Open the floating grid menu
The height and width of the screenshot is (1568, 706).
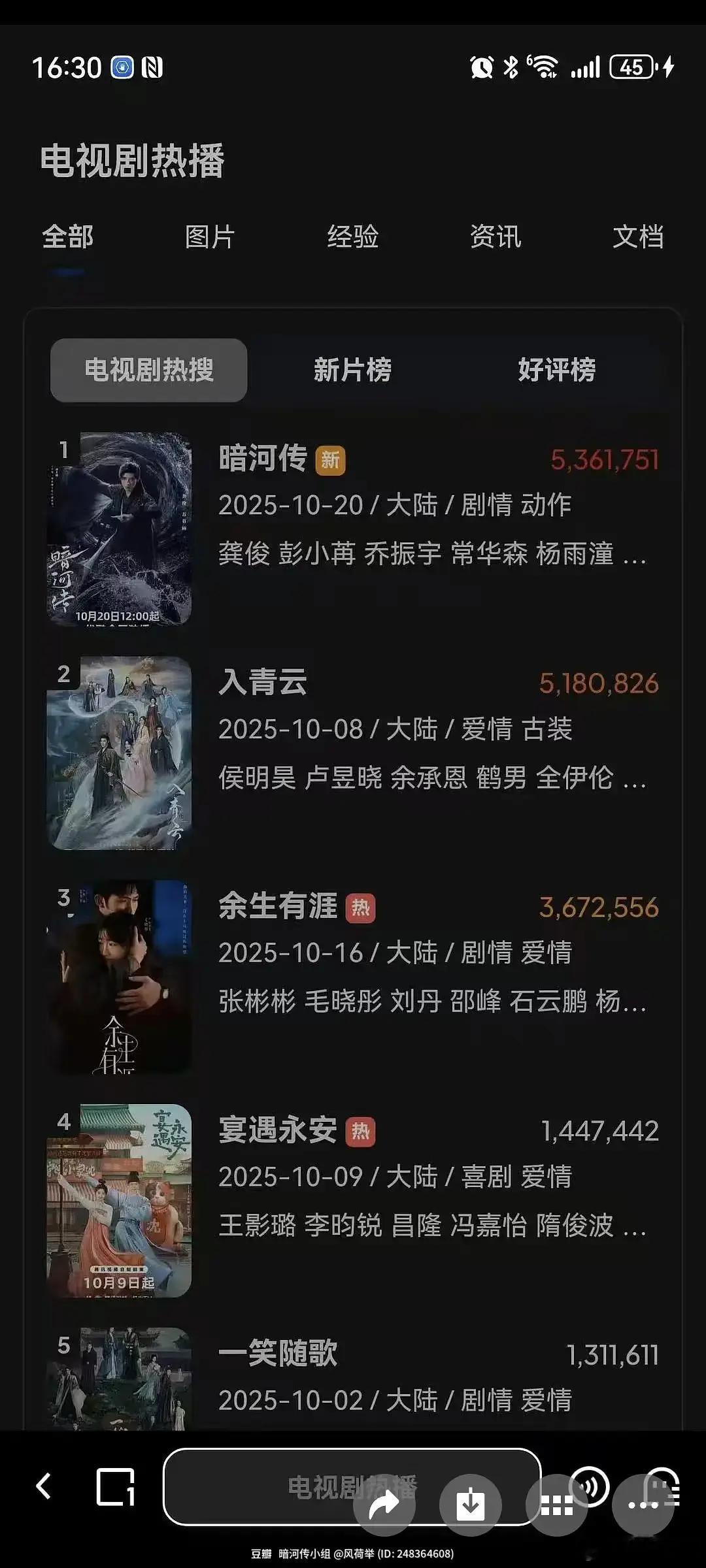557,1505
